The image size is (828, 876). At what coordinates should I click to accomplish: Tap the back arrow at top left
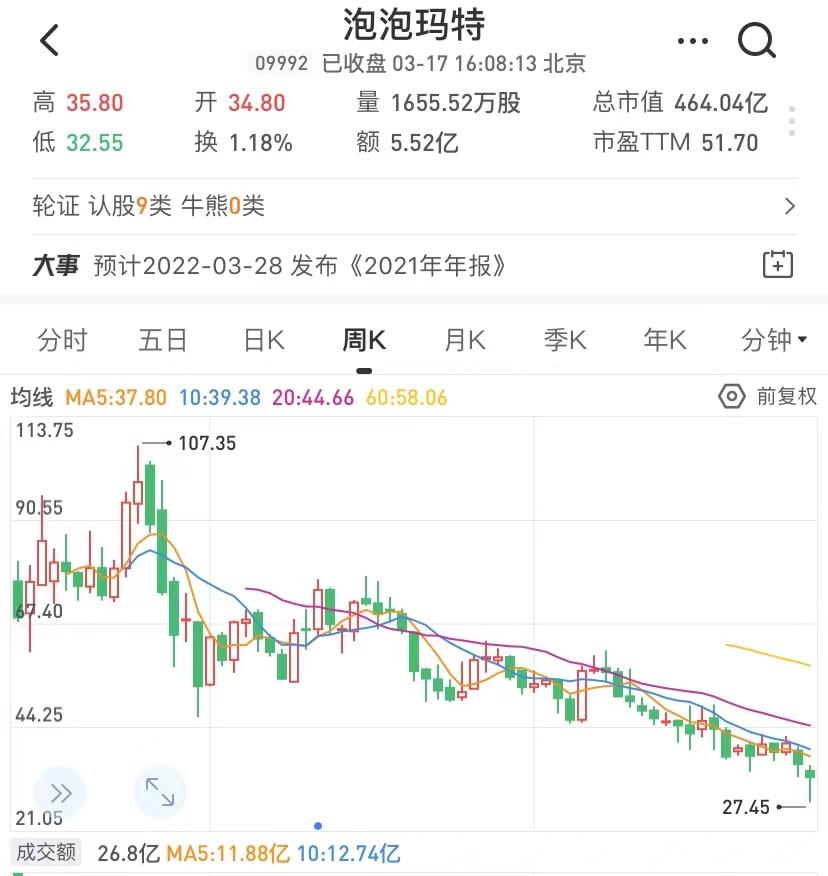point(48,40)
